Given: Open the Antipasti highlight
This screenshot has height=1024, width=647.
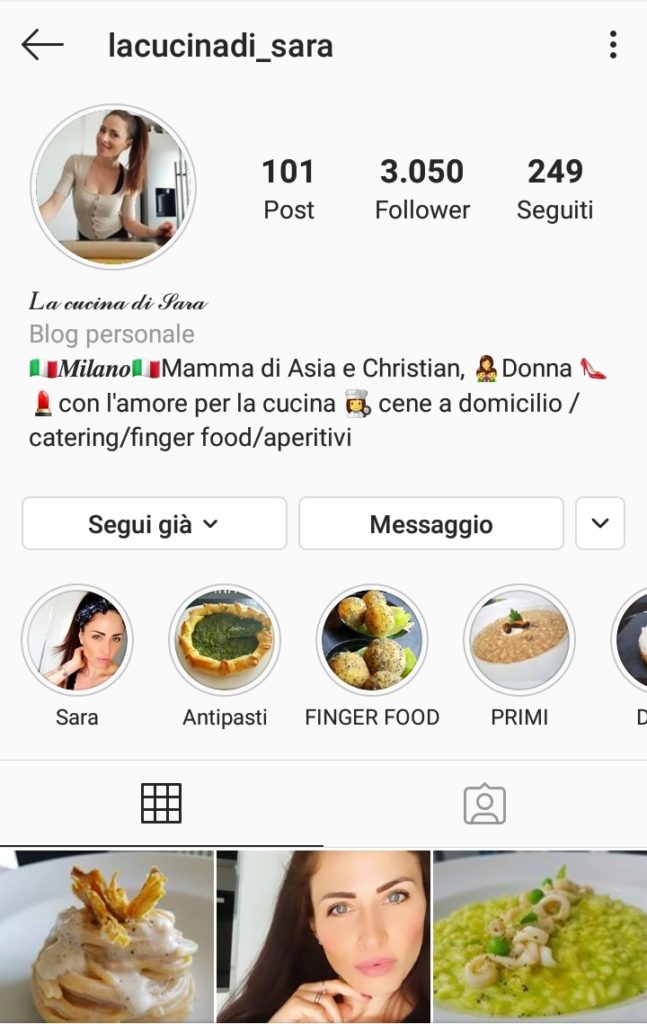Looking at the screenshot, I should 224,641.
